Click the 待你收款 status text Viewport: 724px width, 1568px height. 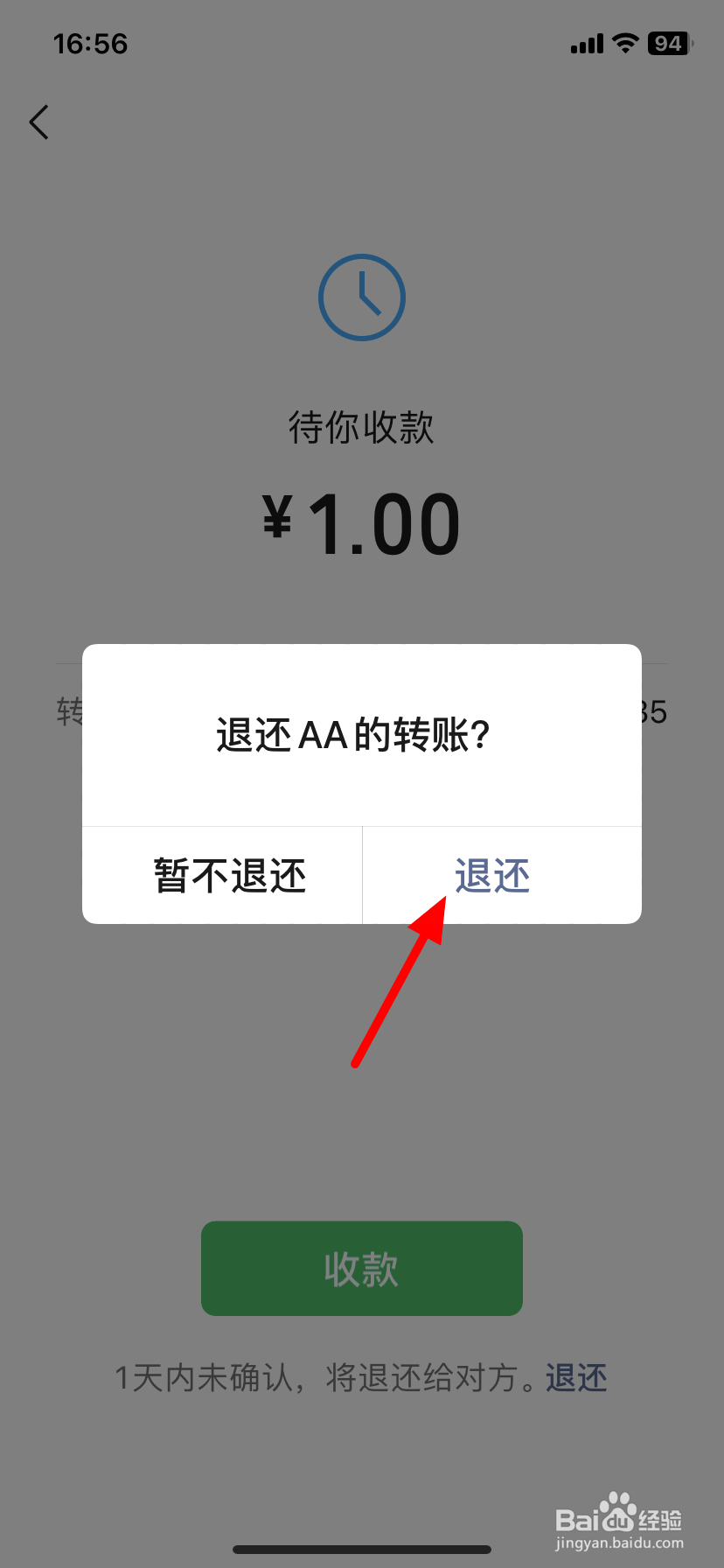pos(361,426)
